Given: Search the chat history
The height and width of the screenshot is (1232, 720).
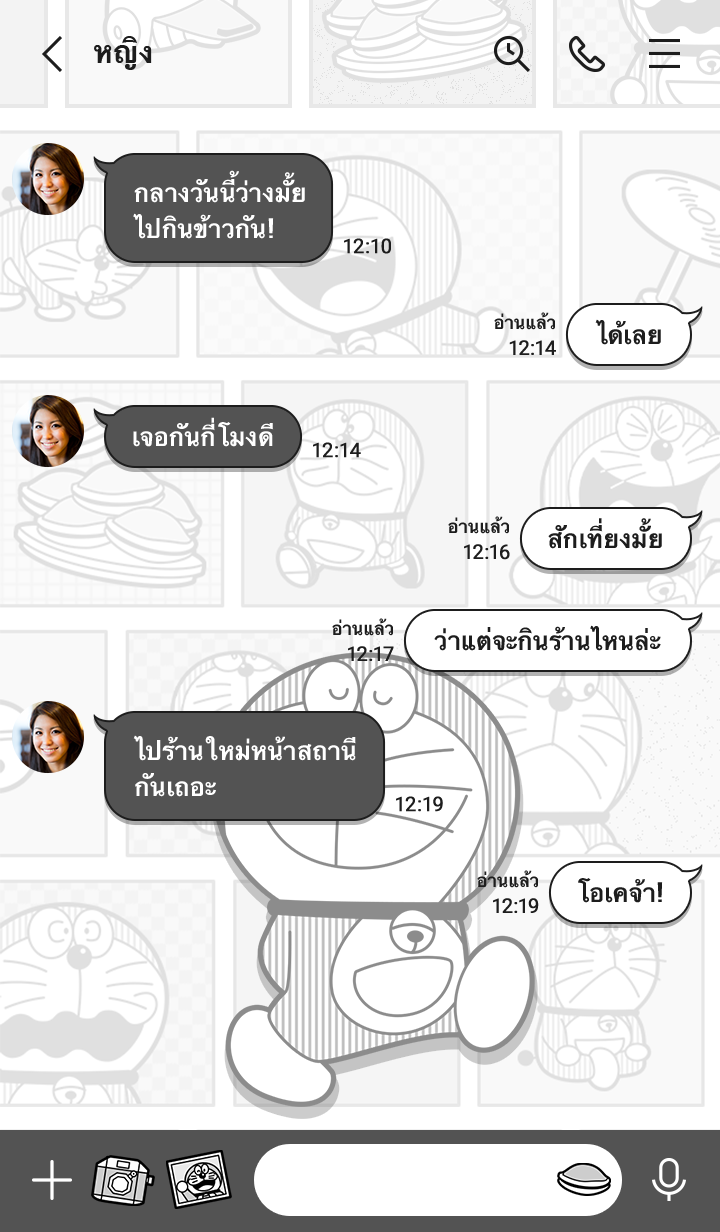Looking at the screenshot, I should point(511,54).
